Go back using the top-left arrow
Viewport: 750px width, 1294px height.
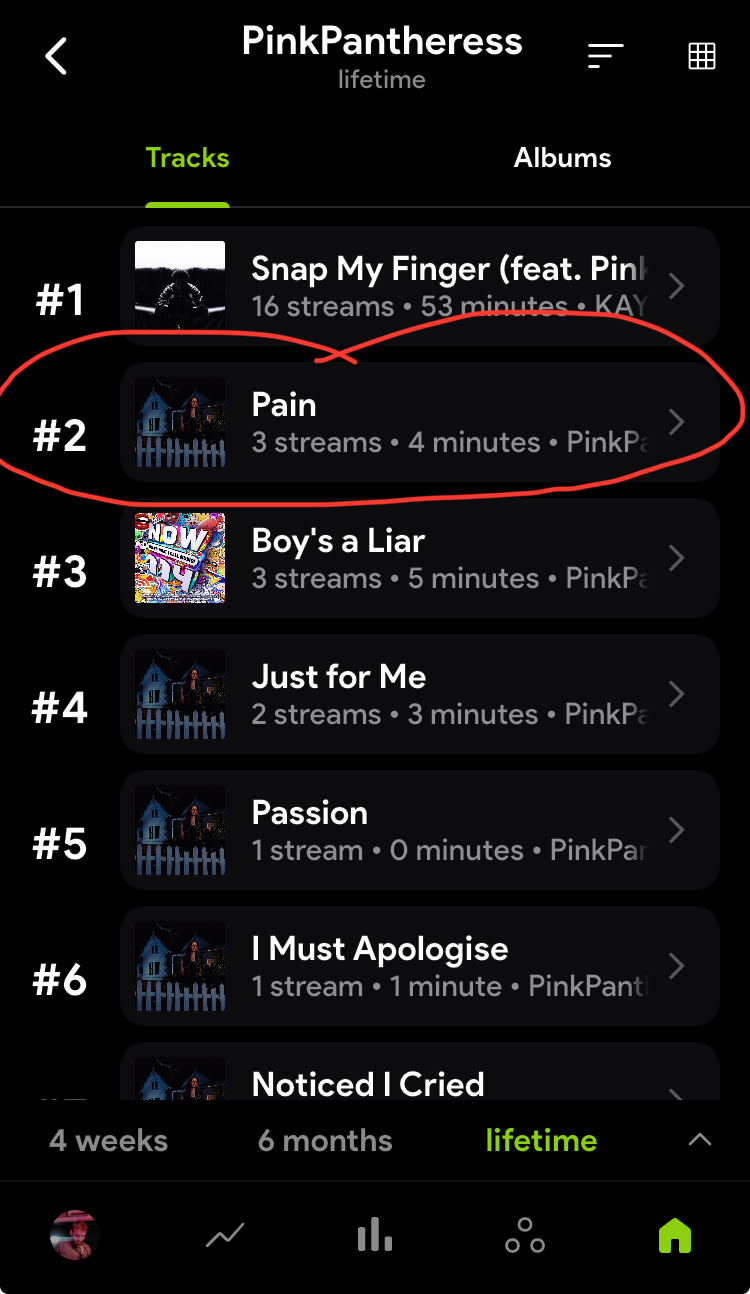pyautogui.click(x=56, y=57)
